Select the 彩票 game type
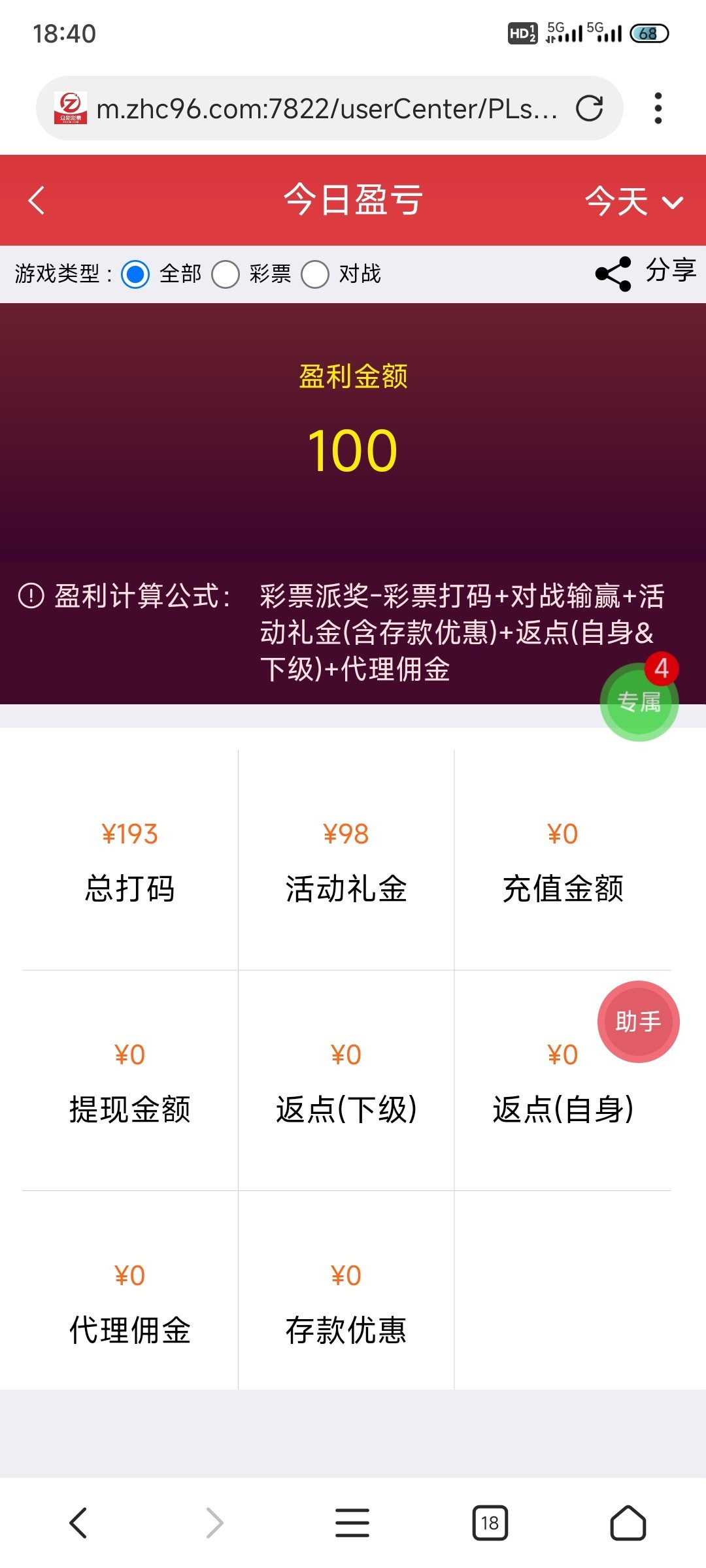This screenshot has width=706, height=1568. [226, 274]
